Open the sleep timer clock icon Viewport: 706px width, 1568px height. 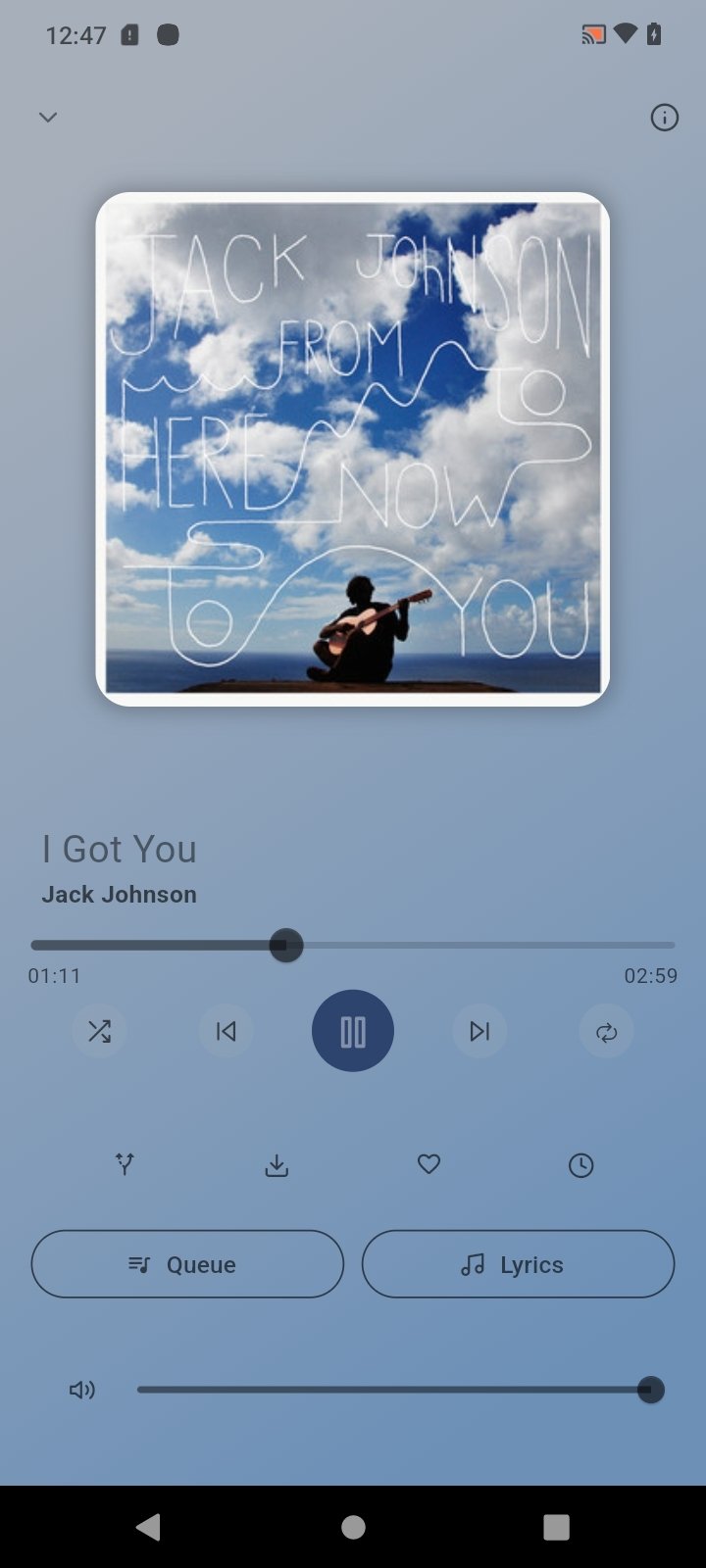pos(580,1164)
